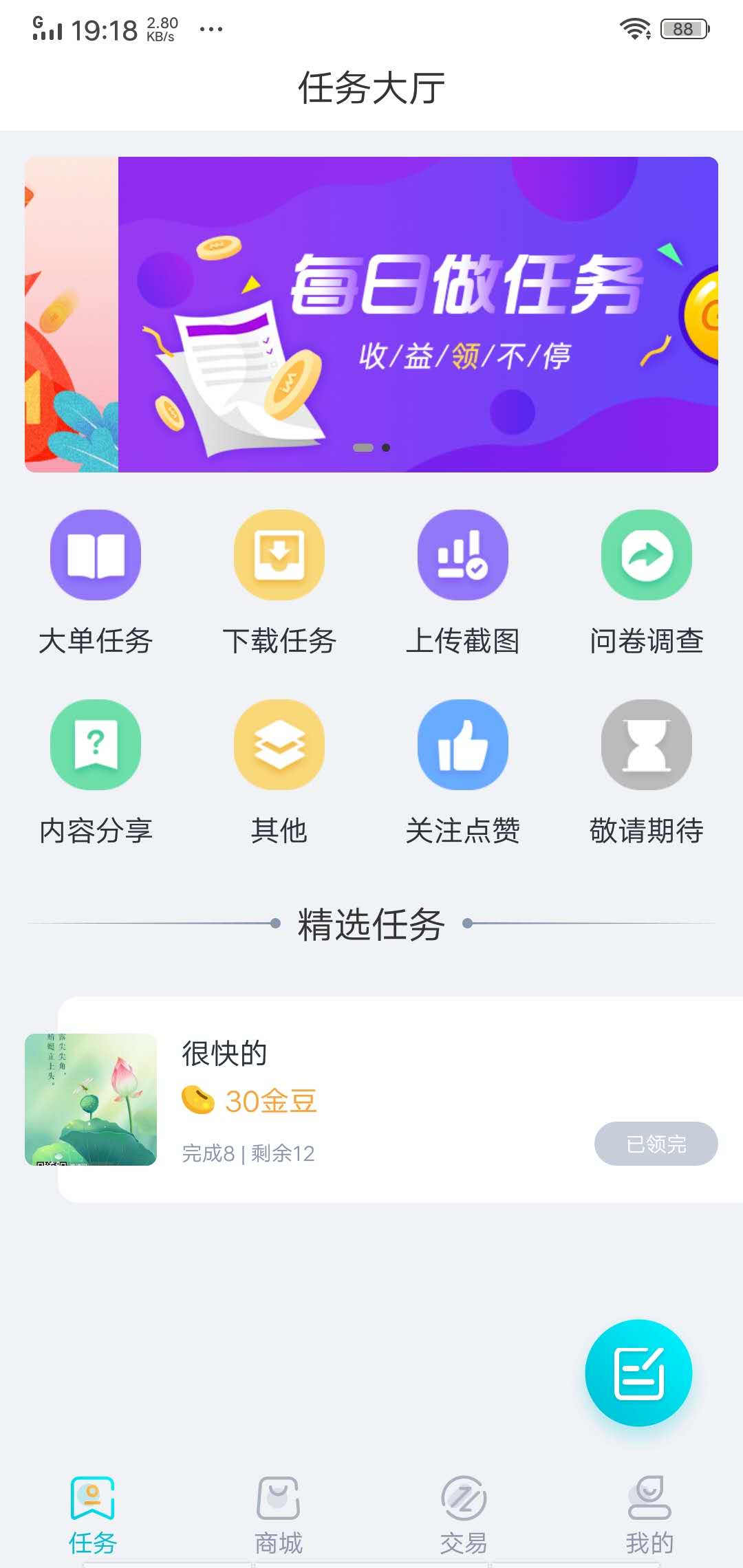
Task: Select the 下载任务 download tasks icon
Action: pos(279,555)
